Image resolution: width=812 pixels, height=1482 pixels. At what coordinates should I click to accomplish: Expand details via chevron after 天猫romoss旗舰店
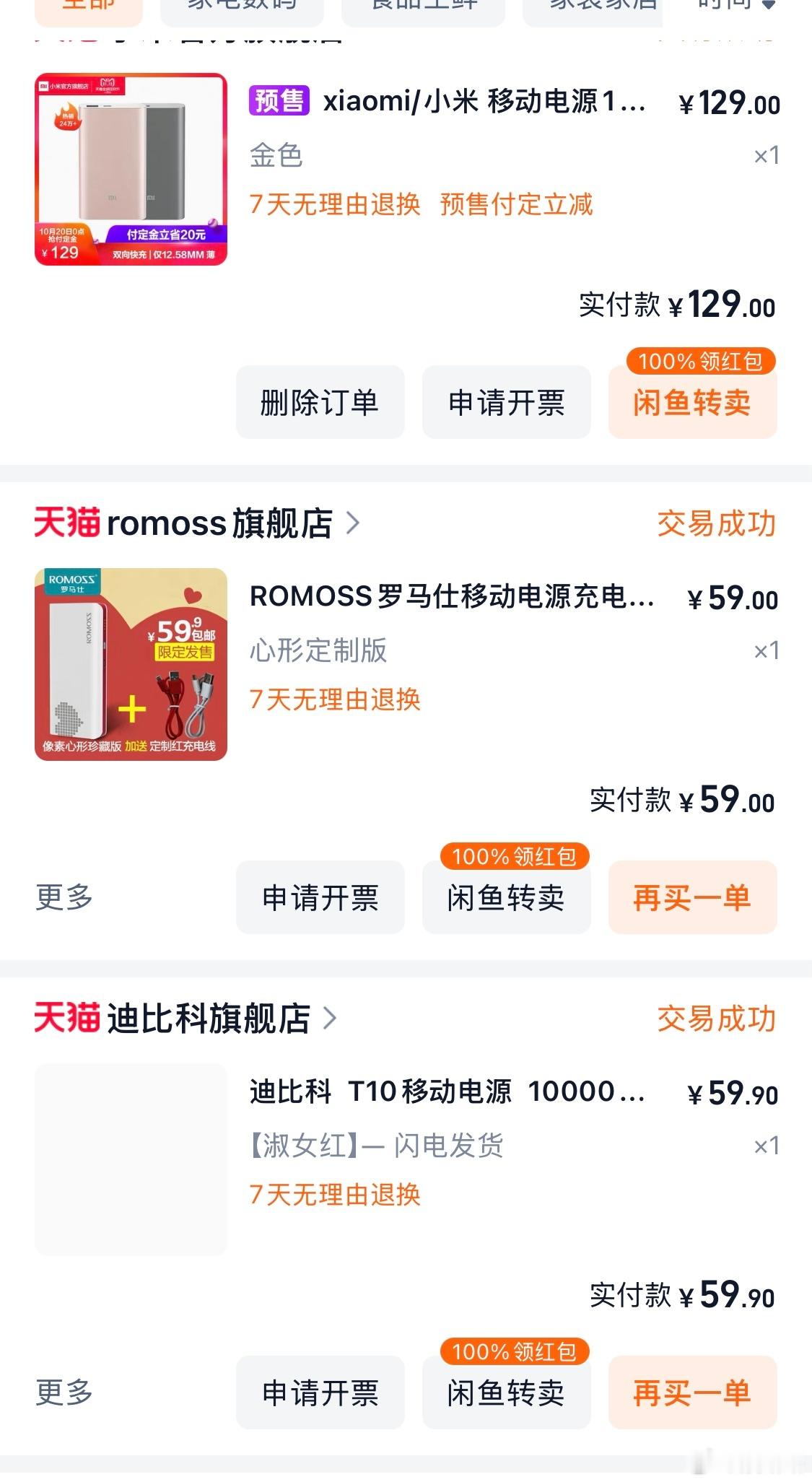(x=355, y=526)
